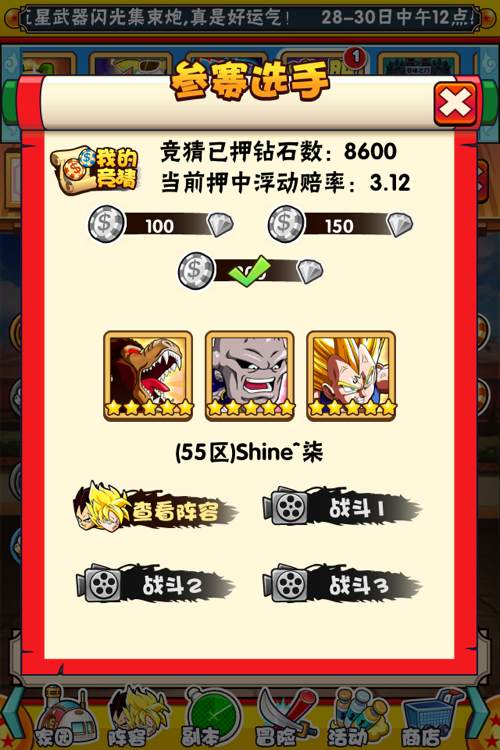View the great ape character card

click(x=148, y=376)
